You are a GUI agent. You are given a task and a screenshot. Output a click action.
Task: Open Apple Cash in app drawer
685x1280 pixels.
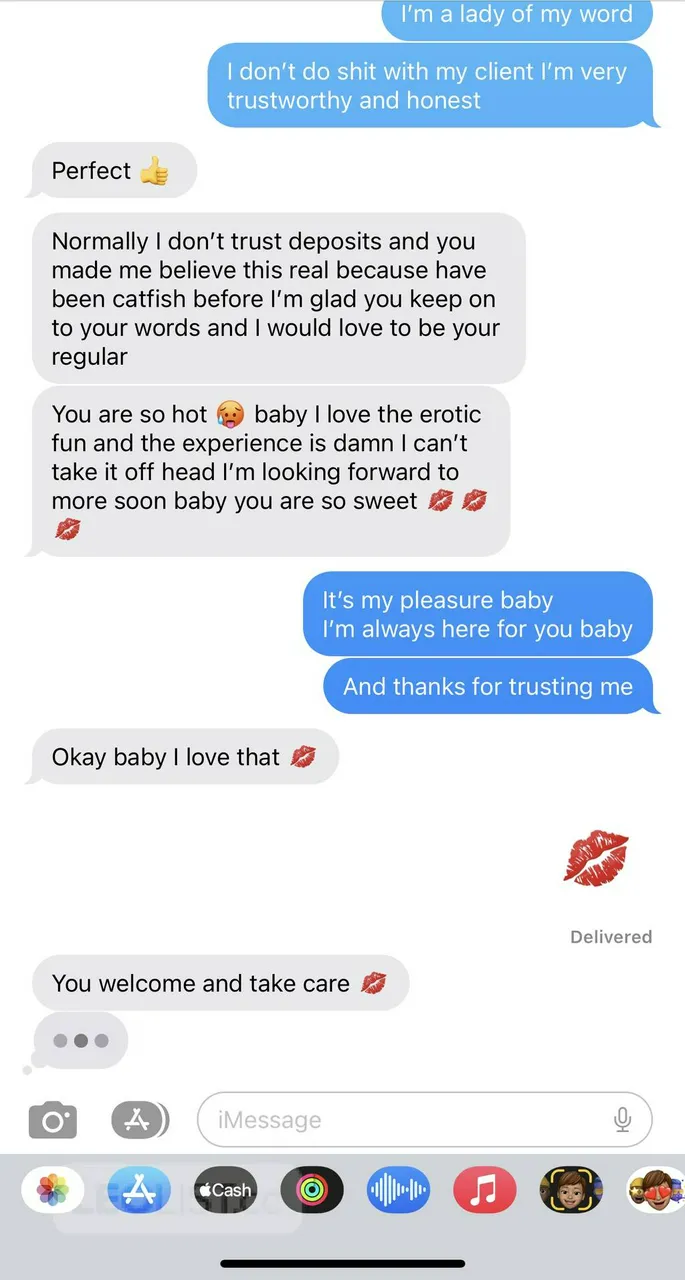(x=225, y=1190)
